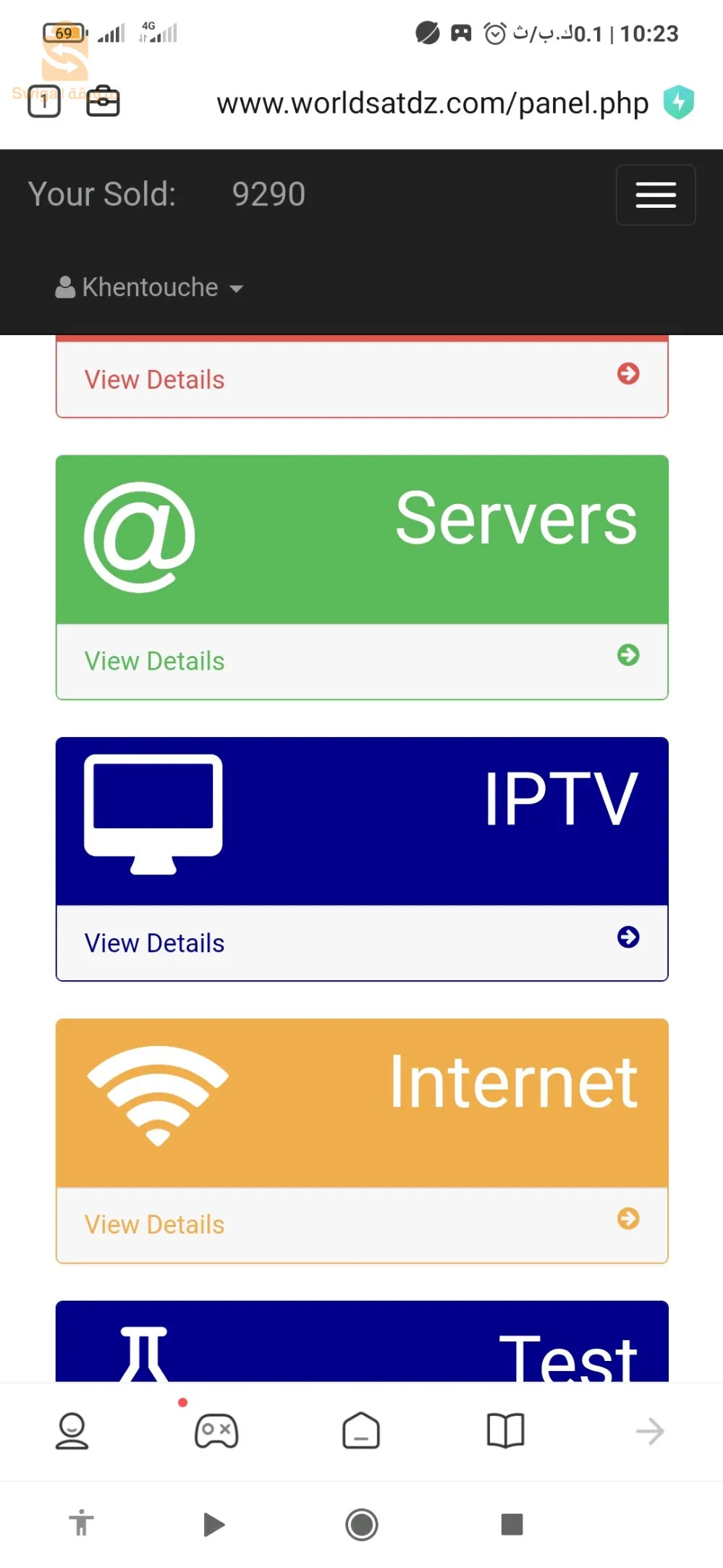The height and width of the screenshot is (1568, 723).
Task: Open View Details under Internet
Action: (x=361, y=1224)
